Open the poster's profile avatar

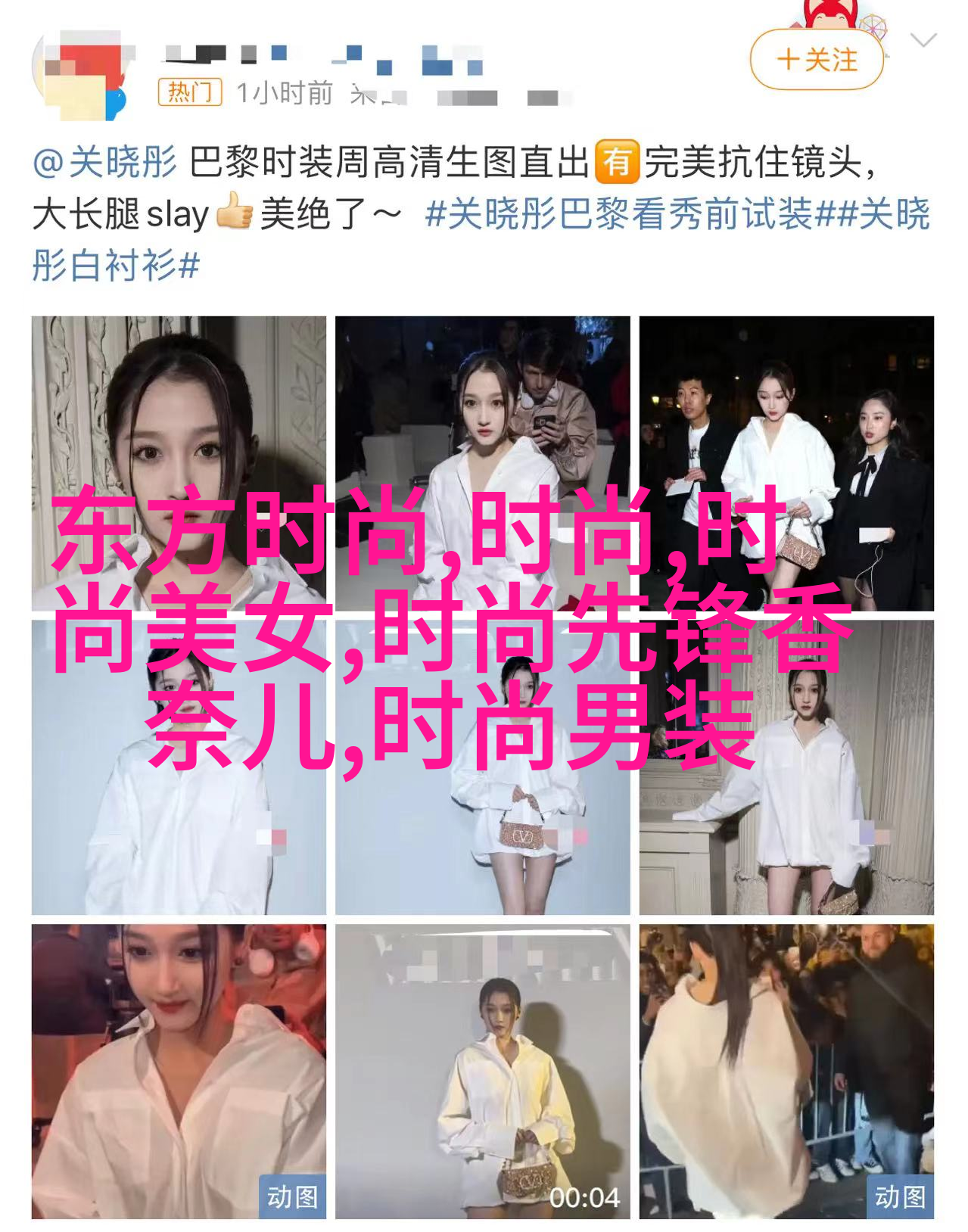(x=79, y=74)
